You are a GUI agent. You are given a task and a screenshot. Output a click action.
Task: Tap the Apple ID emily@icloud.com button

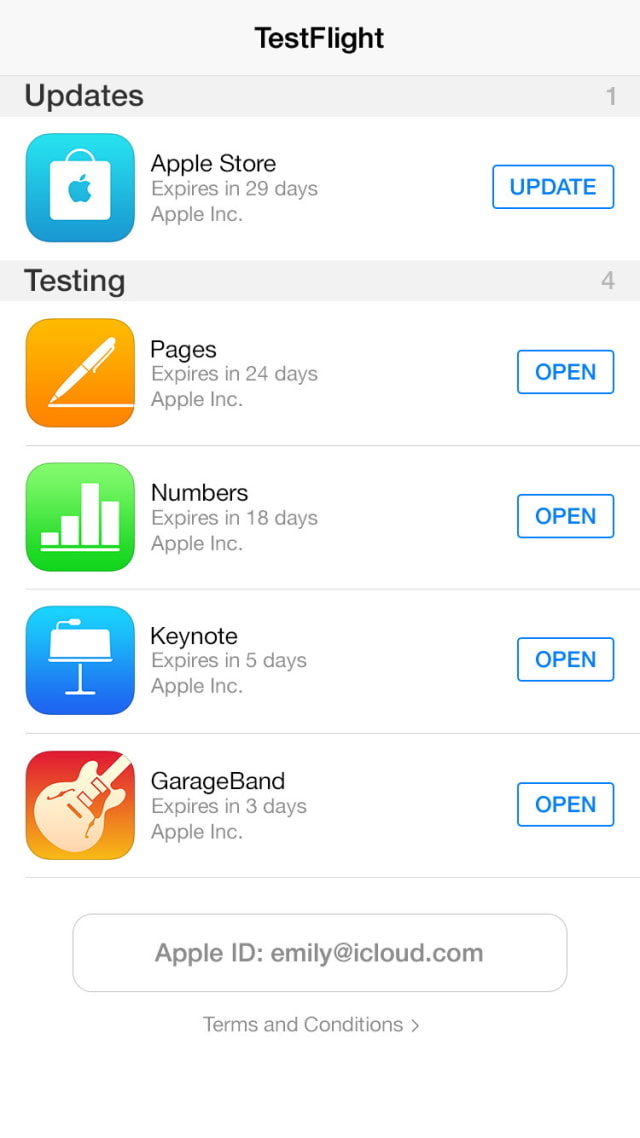(x=320, y=953)
